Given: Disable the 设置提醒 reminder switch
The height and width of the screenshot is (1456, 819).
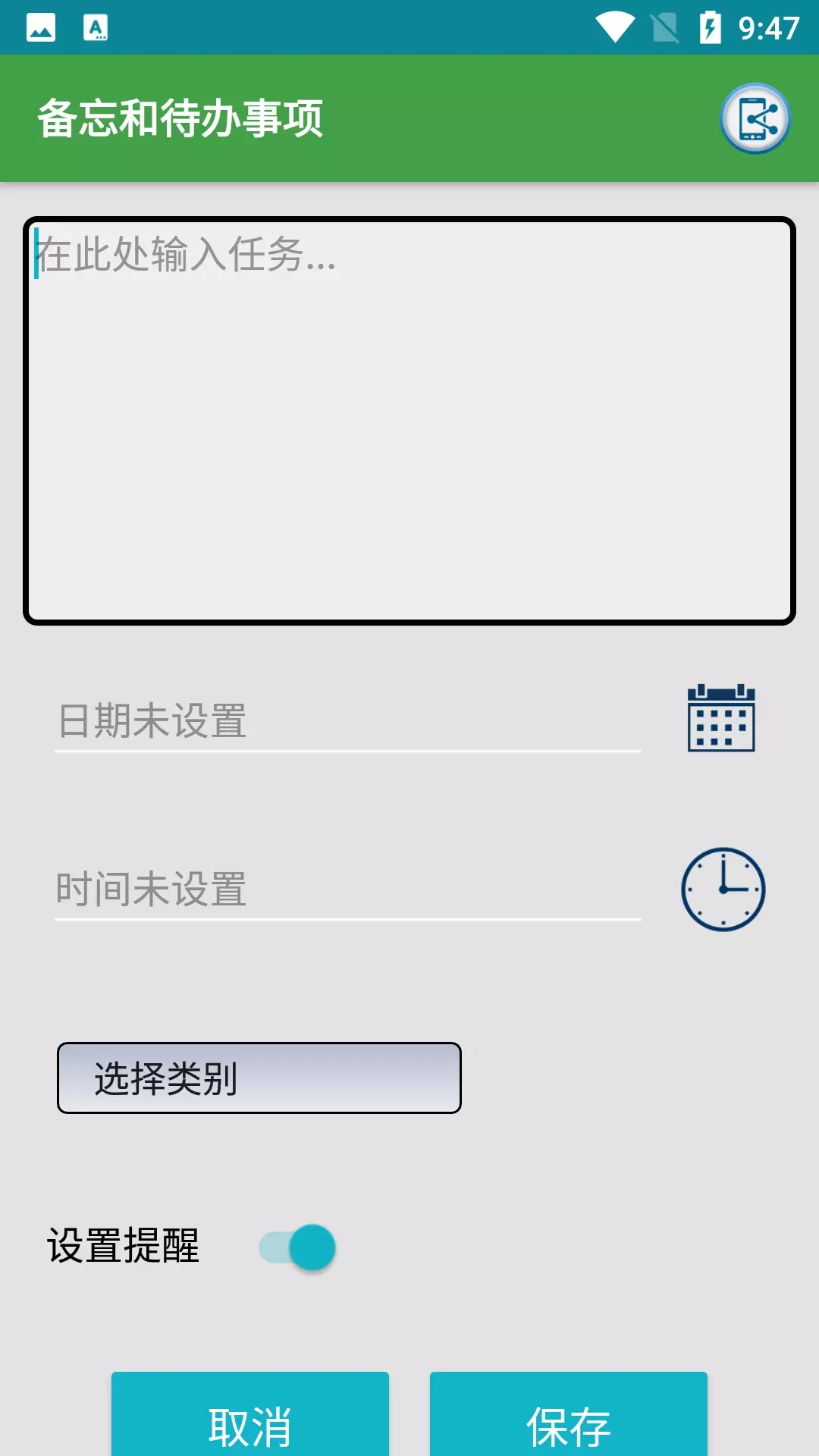Looking at the screenshot, I should [298, 1247].
